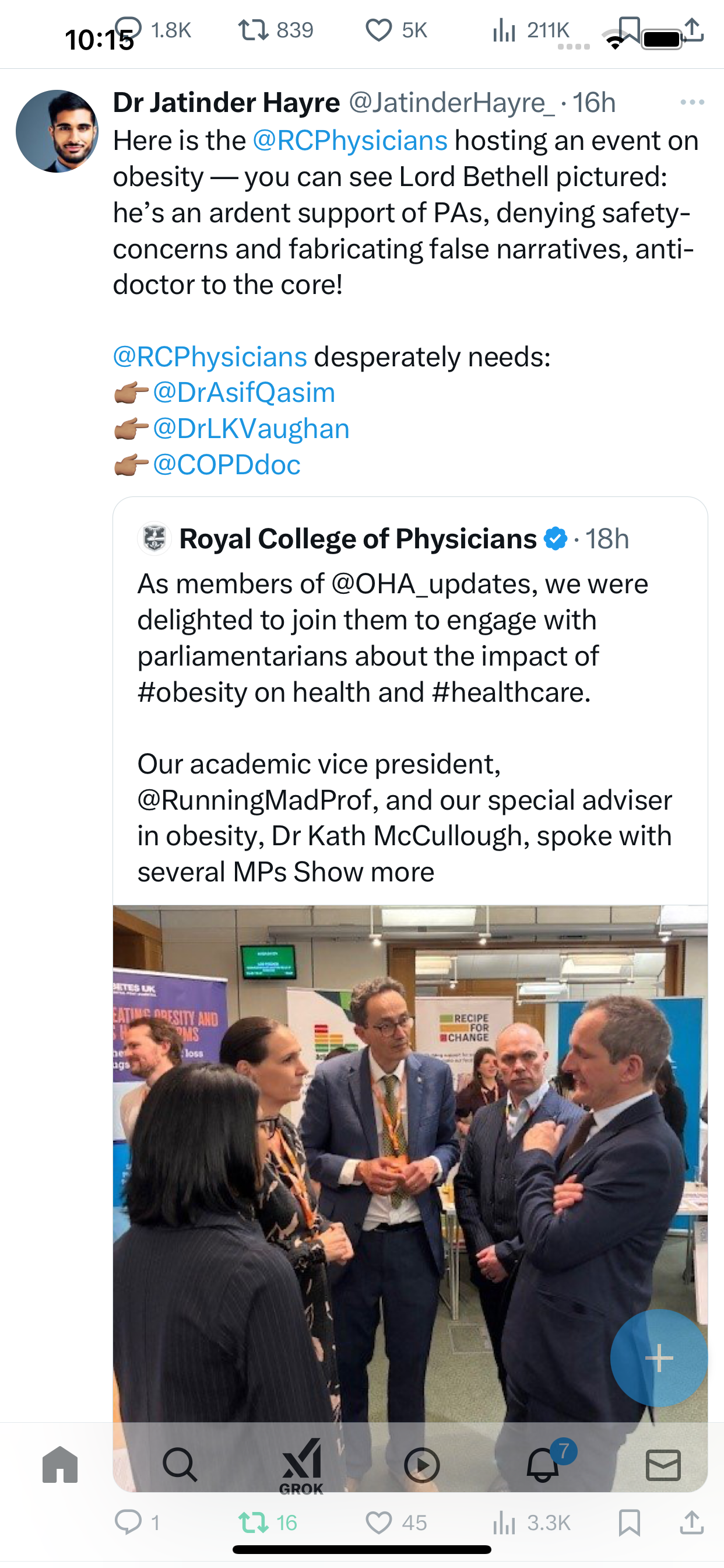Open the first @RCPhysicians mention link
This screenshot has height=1568, width=724.
tap(350, 141)
